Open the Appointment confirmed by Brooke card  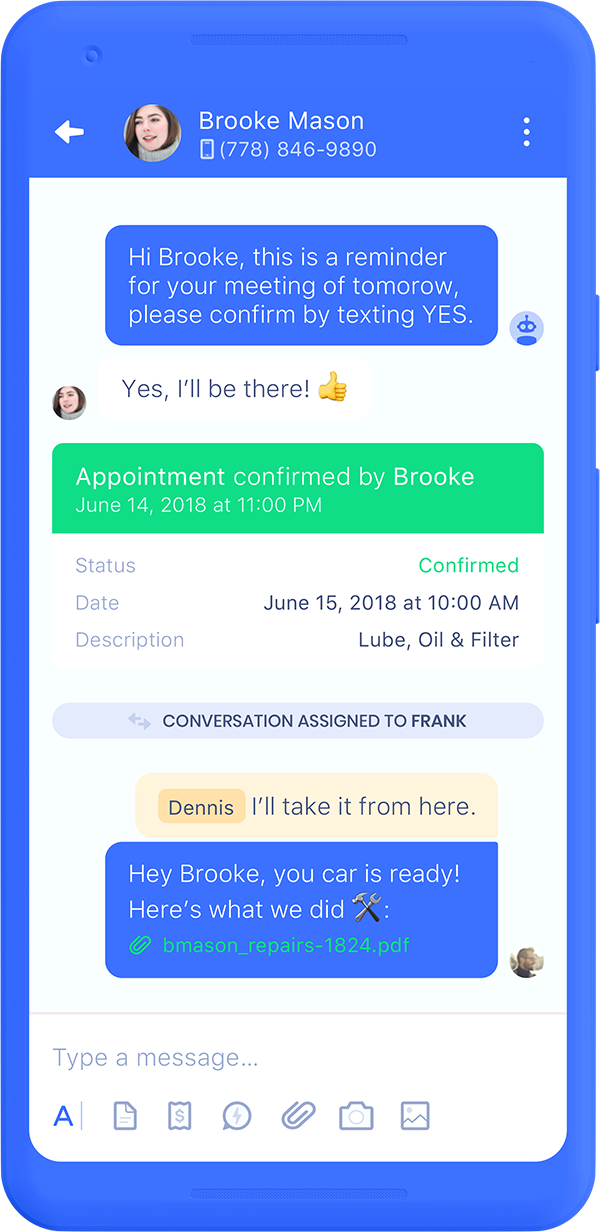click(x=298, y=488)
